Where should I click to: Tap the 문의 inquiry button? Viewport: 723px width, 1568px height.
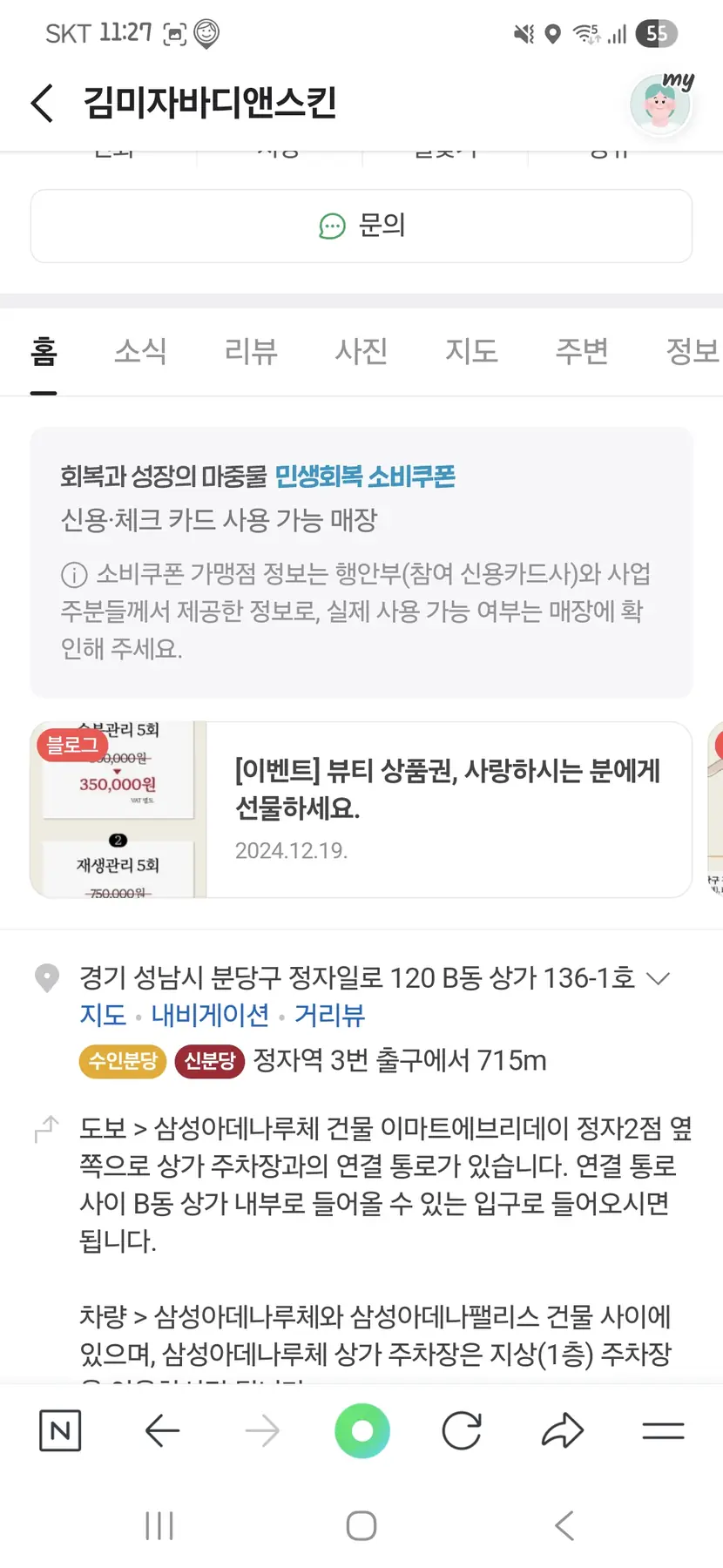tap(361, 226)
